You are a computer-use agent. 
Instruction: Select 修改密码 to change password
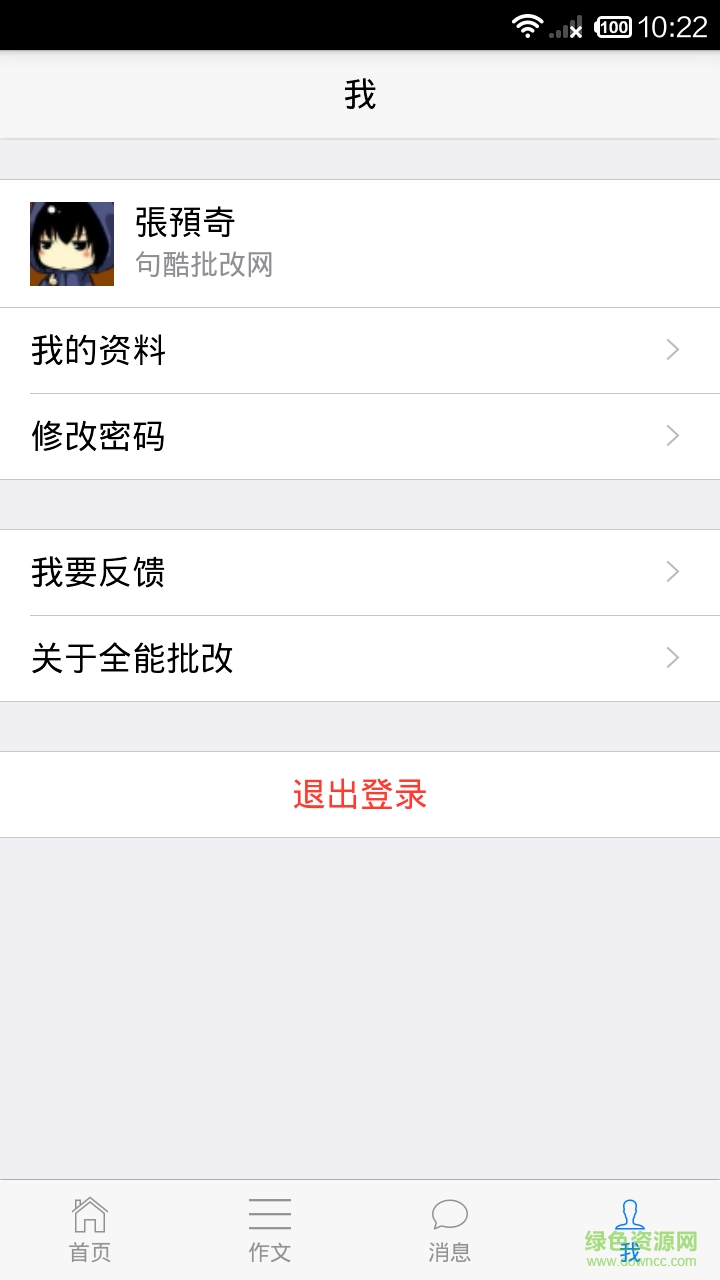100,437
